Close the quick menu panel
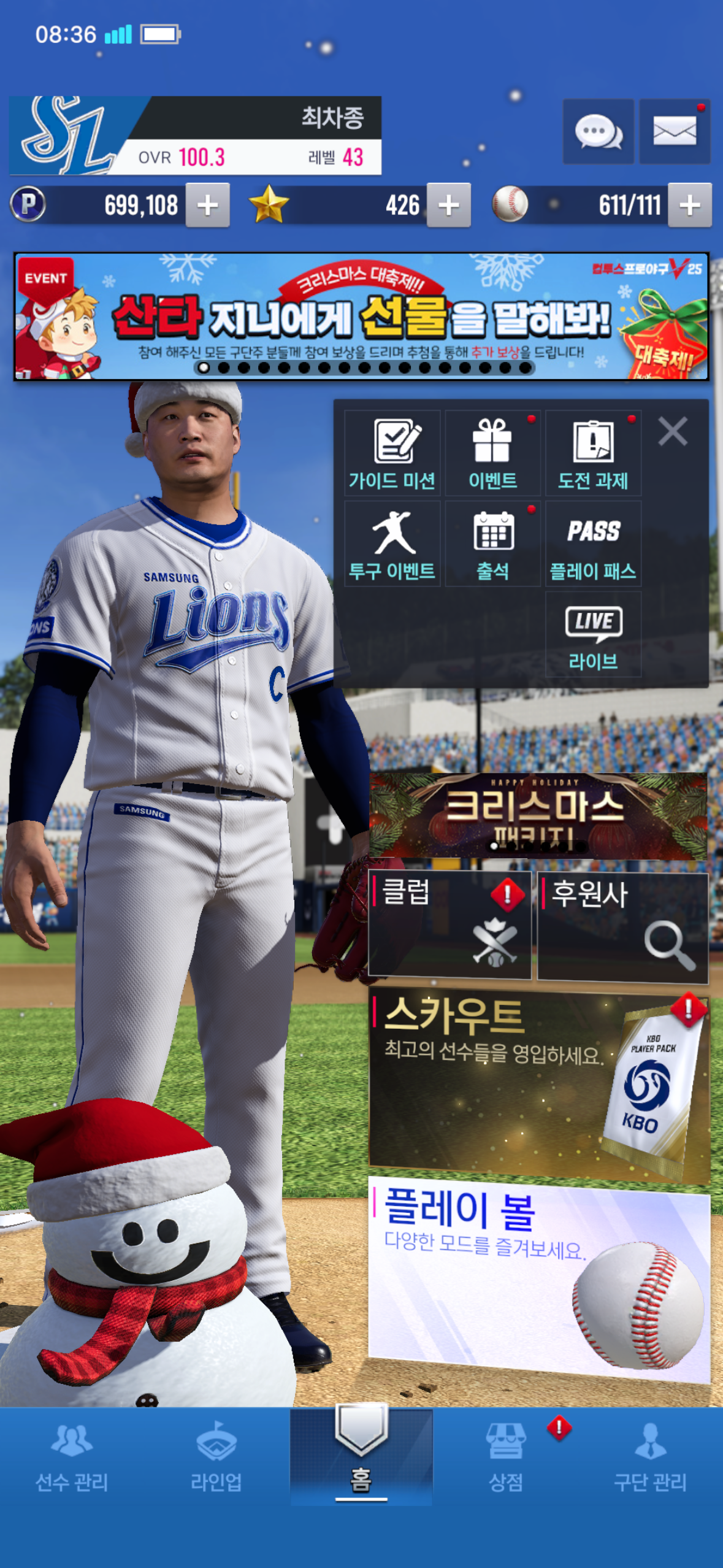 point(673,431)
